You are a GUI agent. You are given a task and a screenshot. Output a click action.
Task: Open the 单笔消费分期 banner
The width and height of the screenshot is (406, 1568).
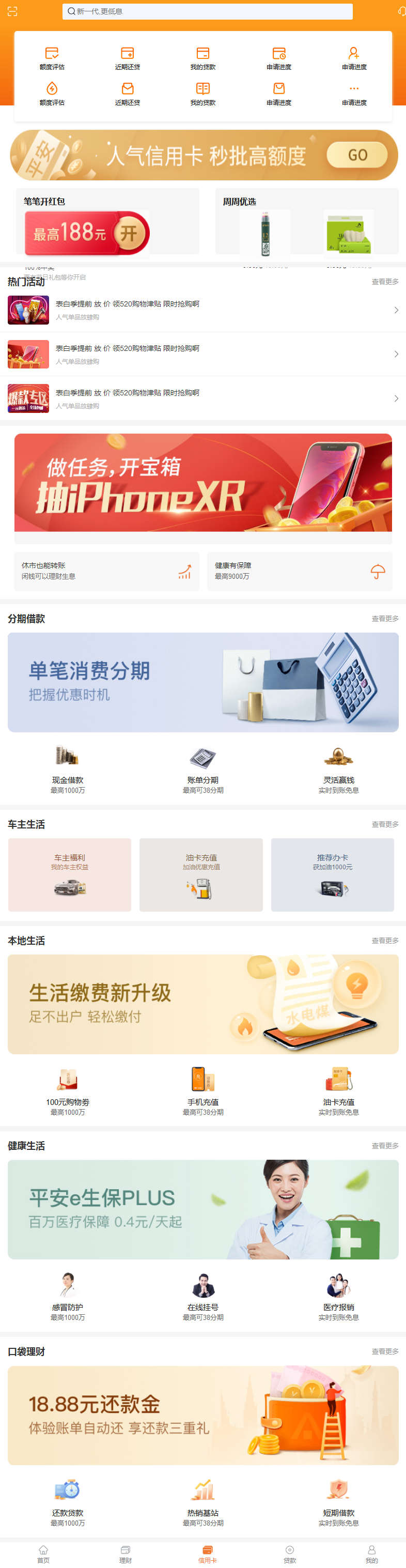coord(202,682)
